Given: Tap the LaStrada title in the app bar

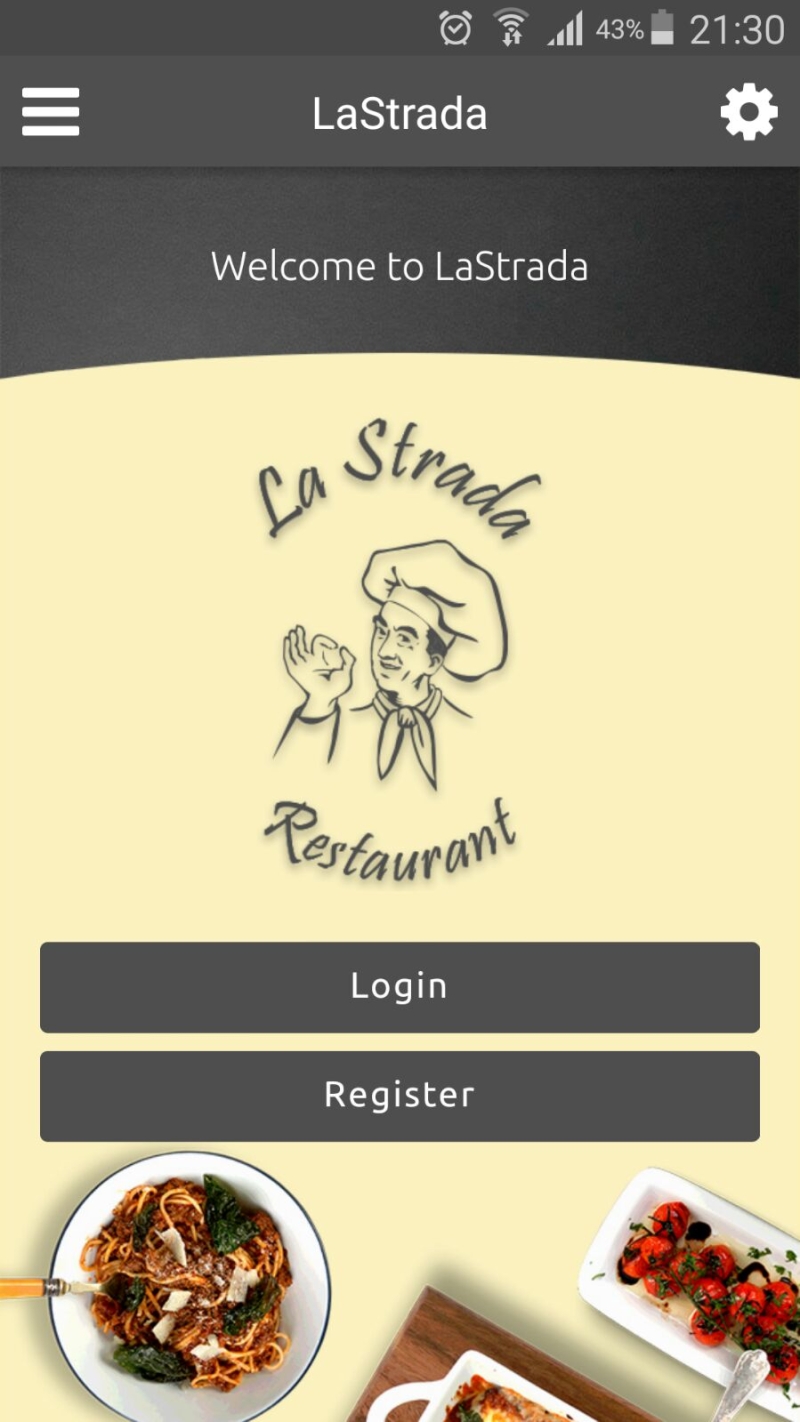Looking at the screenshot, I should pyautogui.click(x=399, y=112).
